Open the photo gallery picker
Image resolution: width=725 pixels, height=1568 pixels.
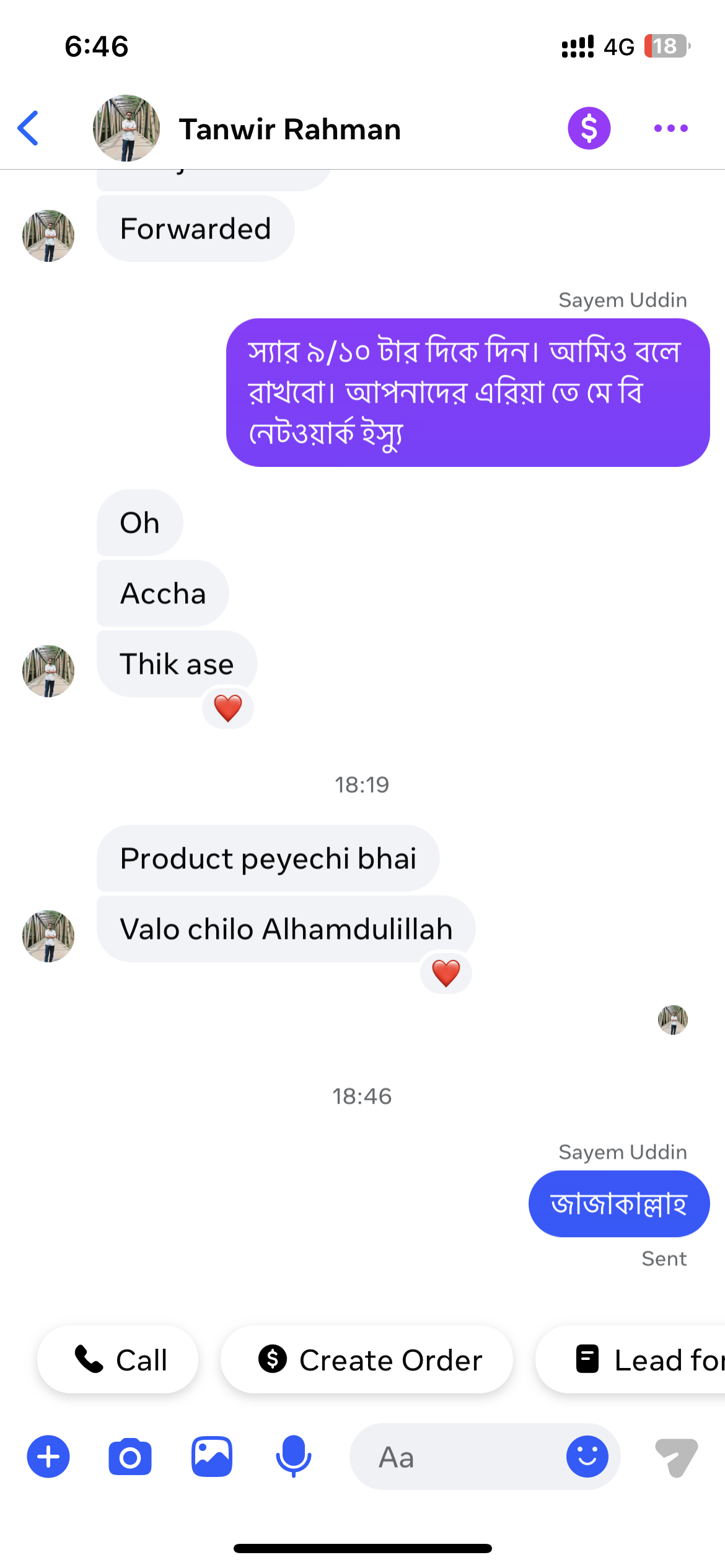[x=212, y=1457]
